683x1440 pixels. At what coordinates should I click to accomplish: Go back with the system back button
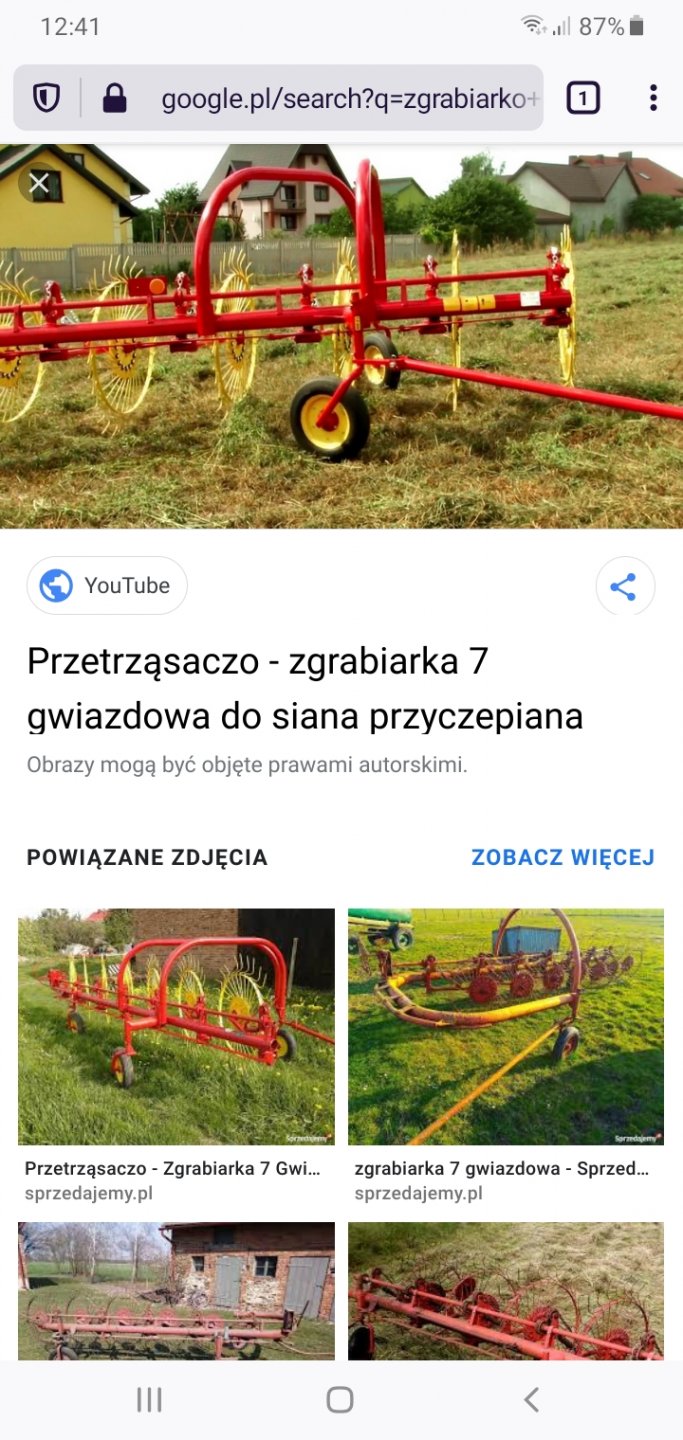tap(531, 1400)
